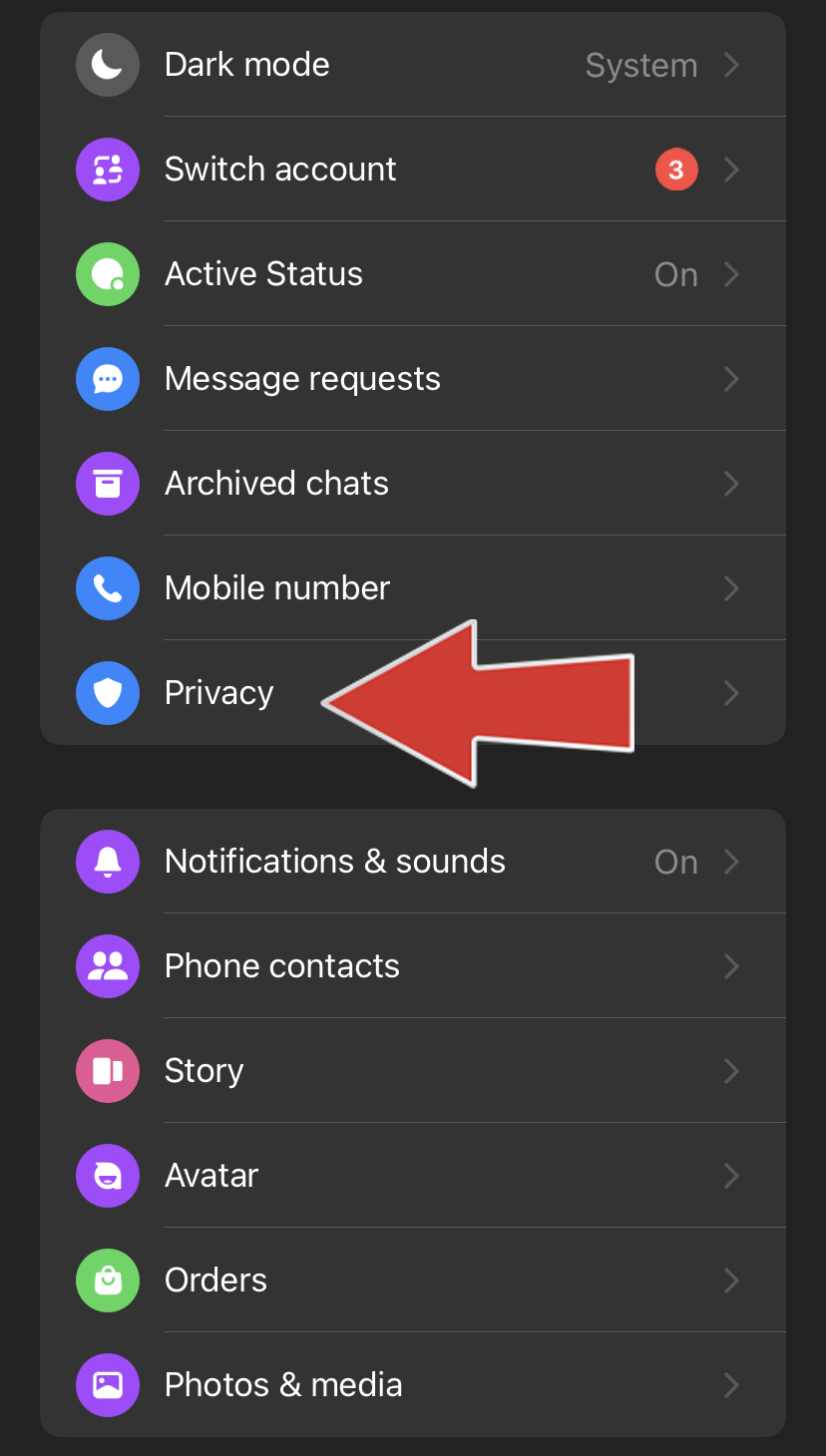Screen dimensions: 826x1456
Task: Open Mobile number settings
Action: (413, 588)
